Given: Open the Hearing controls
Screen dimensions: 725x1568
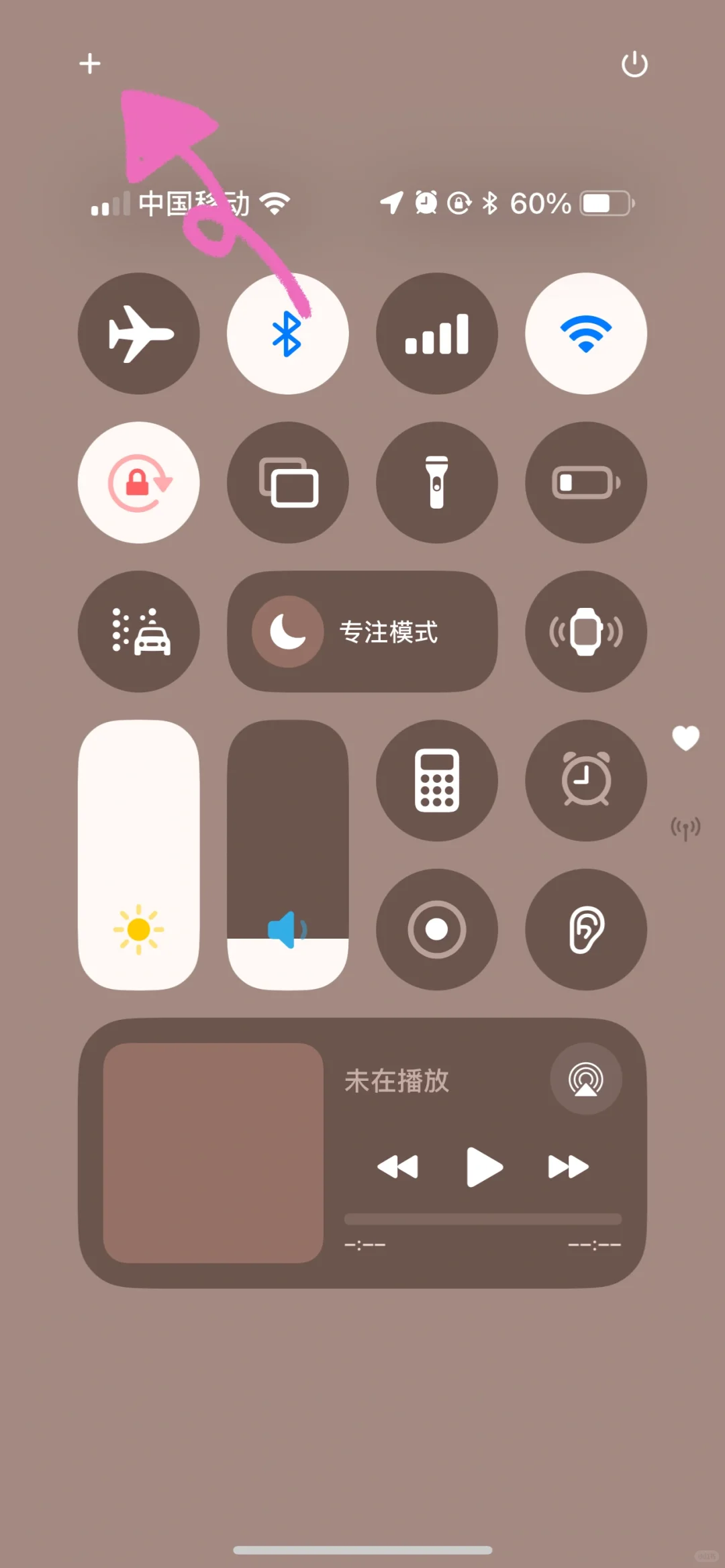Looking at the screenshot, I should pyautogui.click(x=586, y=929).
